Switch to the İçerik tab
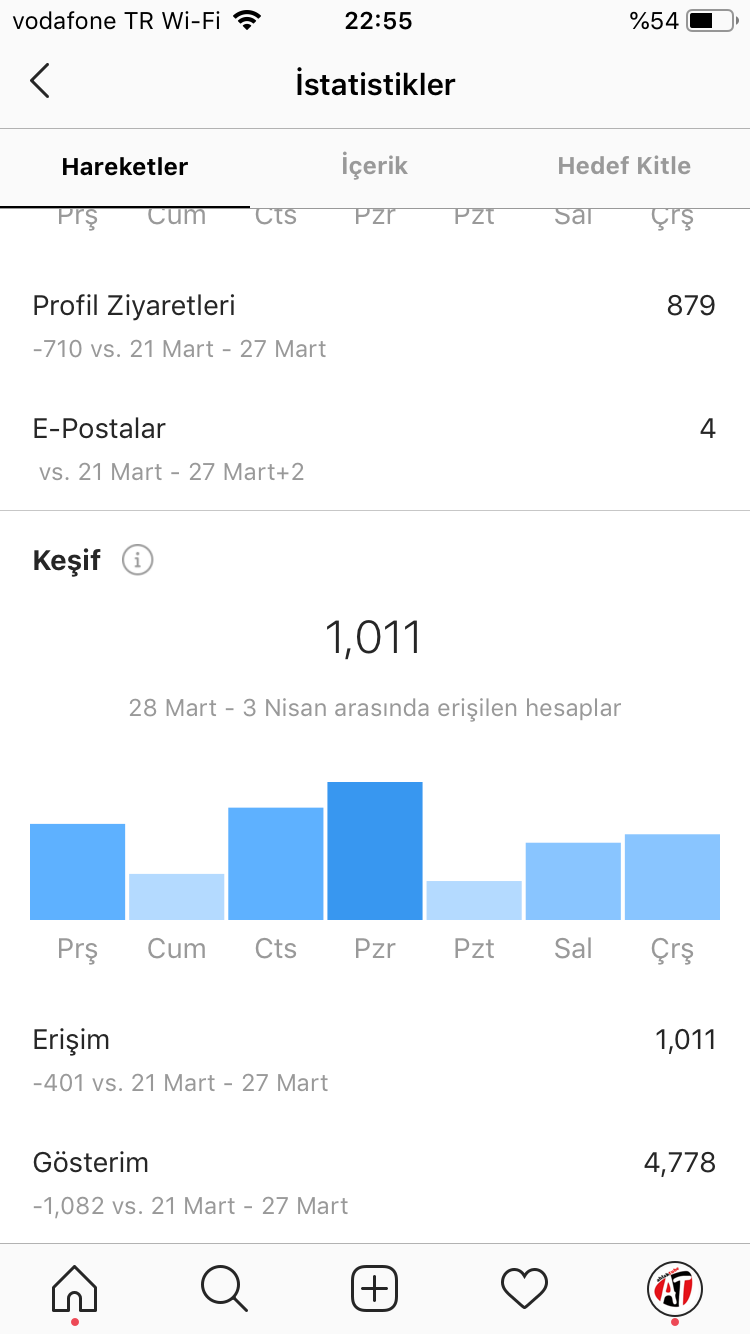 click(x=375, y=166)
